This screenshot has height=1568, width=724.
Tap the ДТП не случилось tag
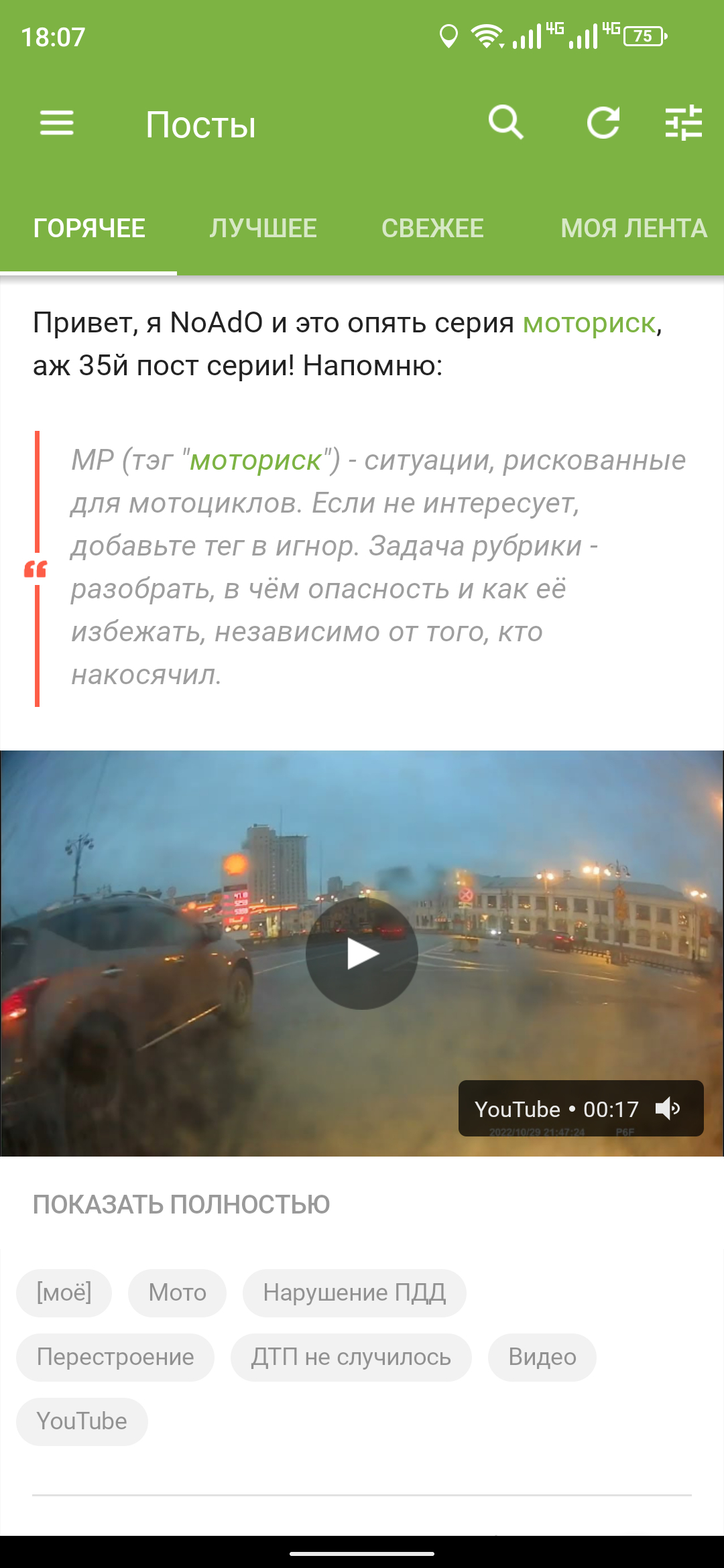coord(351,1357)
